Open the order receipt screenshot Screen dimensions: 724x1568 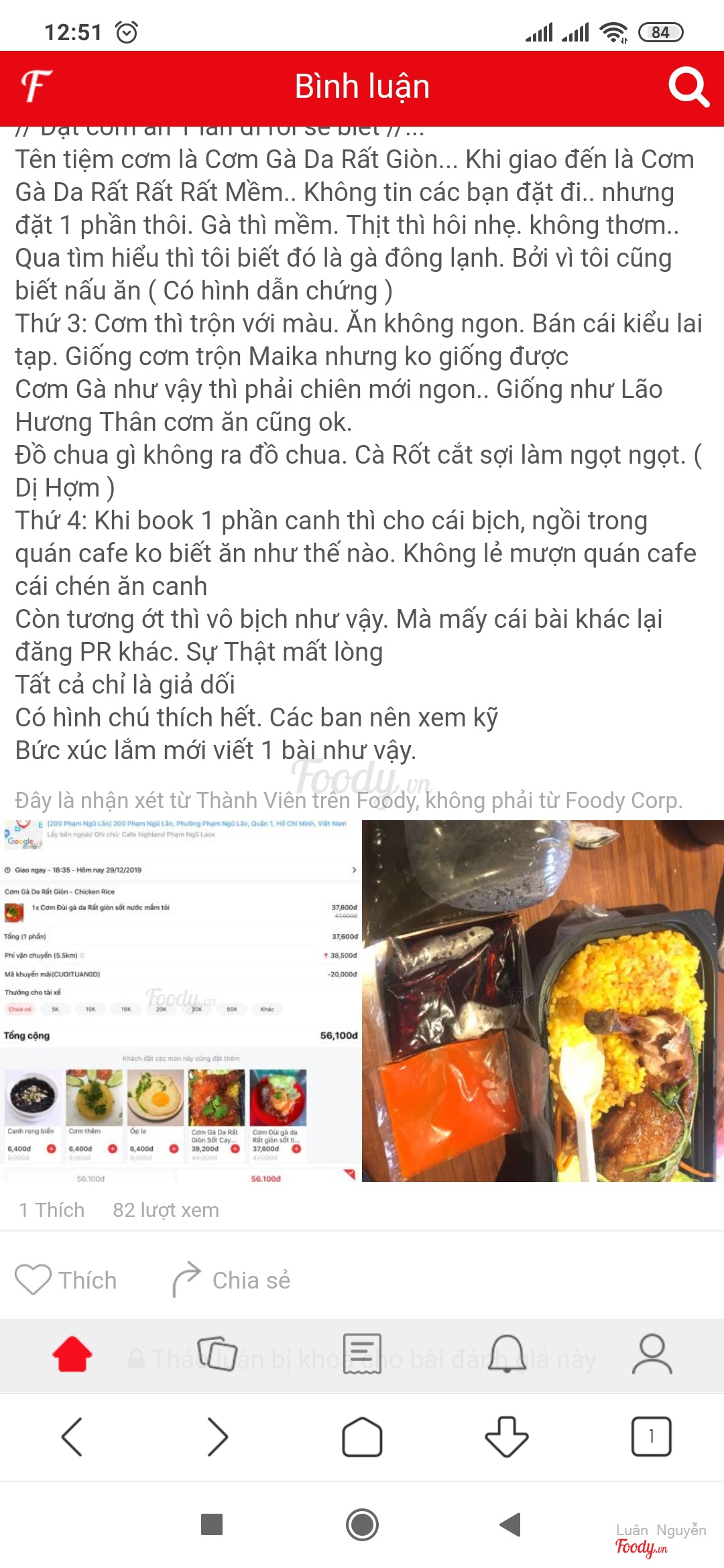[x=180, y=1001]
